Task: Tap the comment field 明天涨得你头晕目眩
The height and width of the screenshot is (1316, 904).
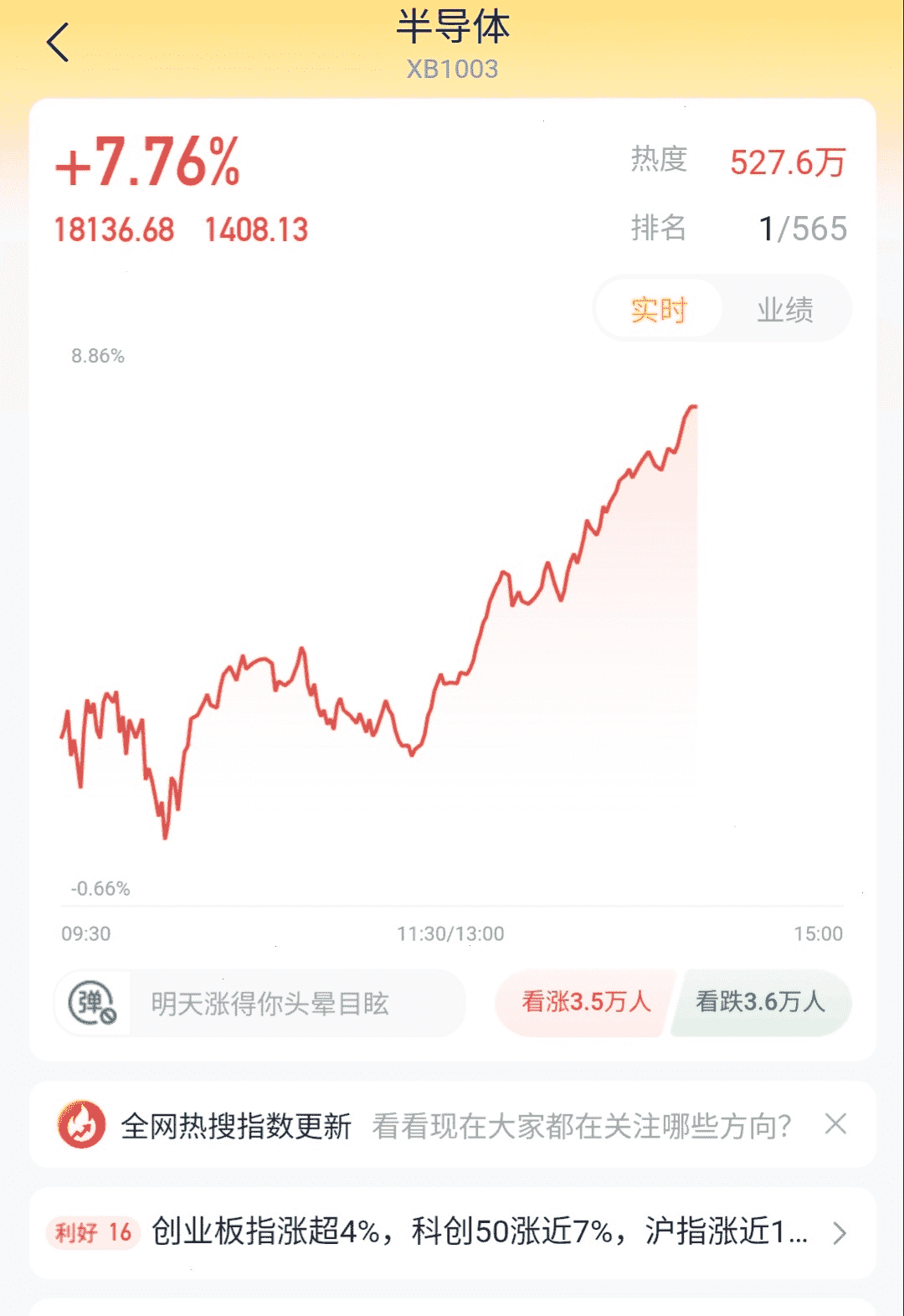Action: coord(297,1003)
